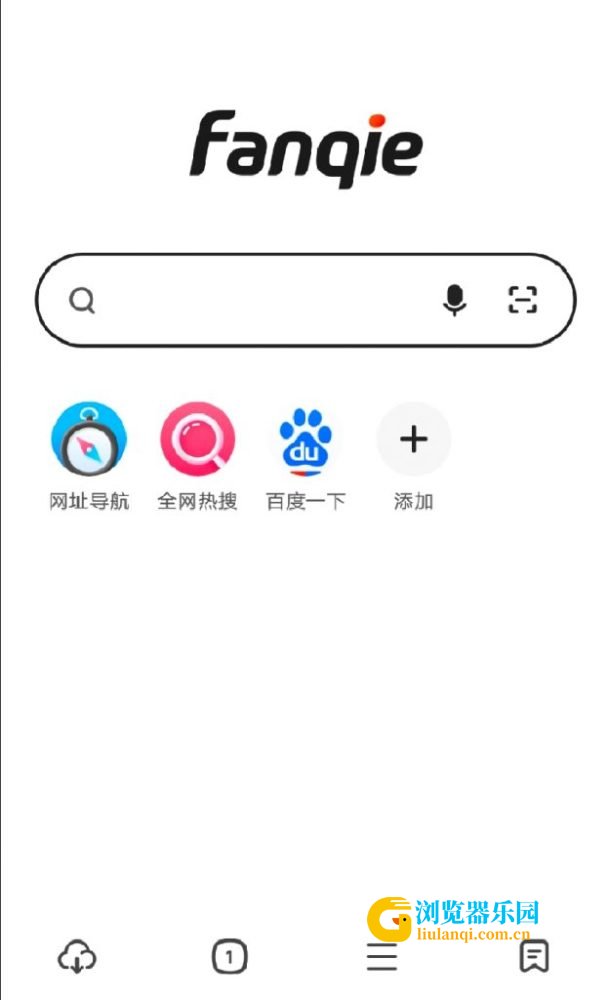Open the cloud download icon
The image size is (608, 1000).
point(77,957)
